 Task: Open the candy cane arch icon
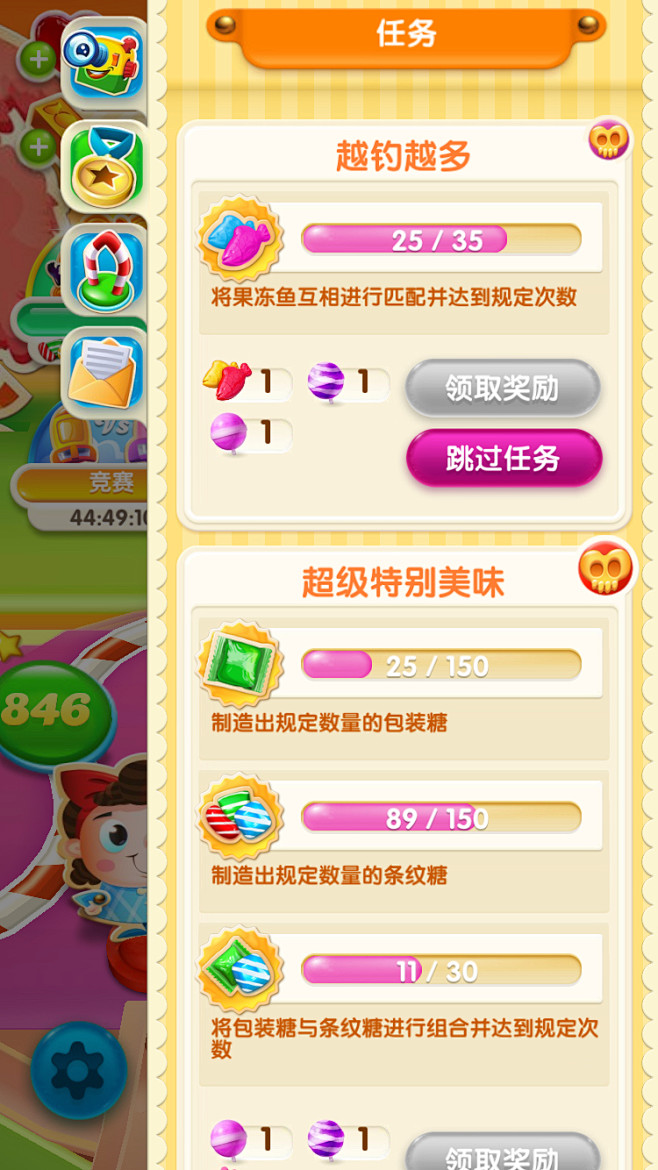pyautogui.click(x=105, y=270)
